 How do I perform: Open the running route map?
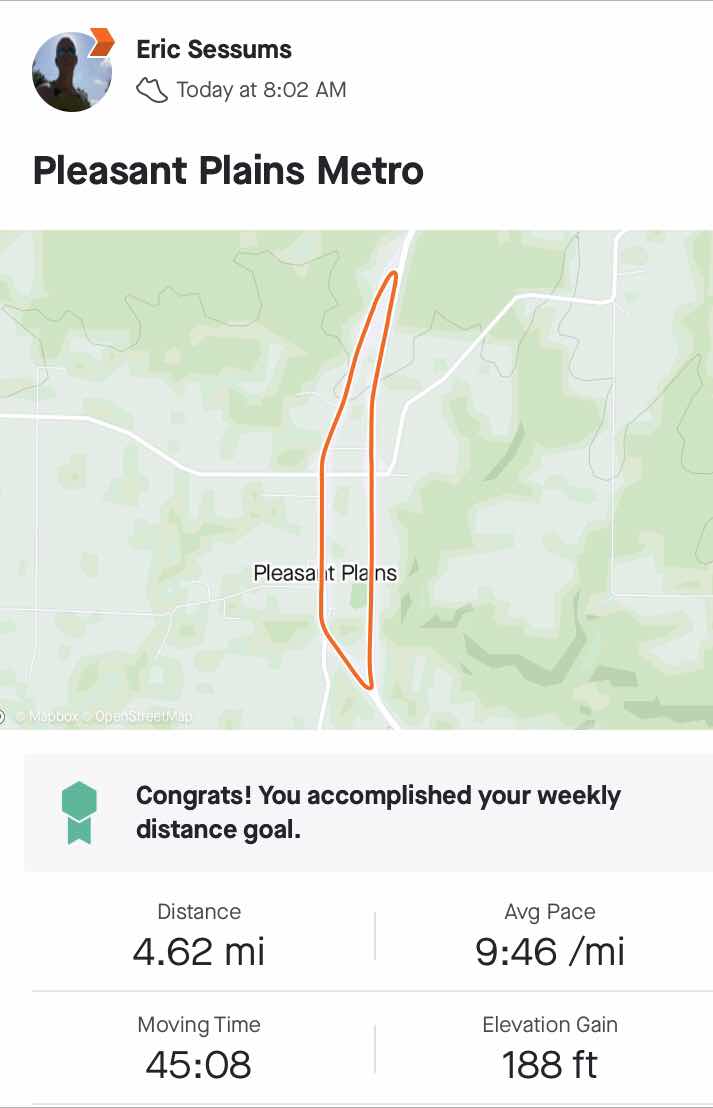(356, 479)
